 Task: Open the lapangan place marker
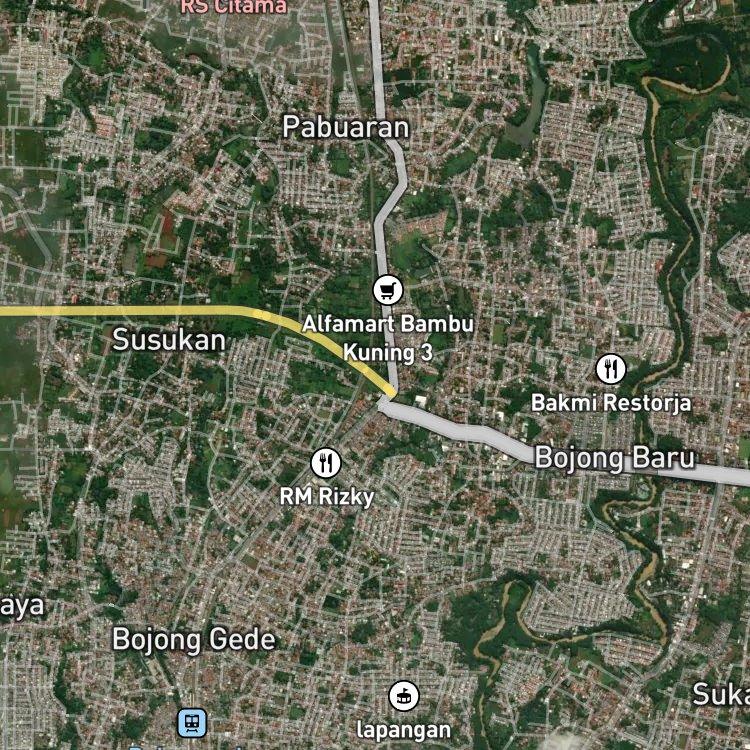(404, 696)
